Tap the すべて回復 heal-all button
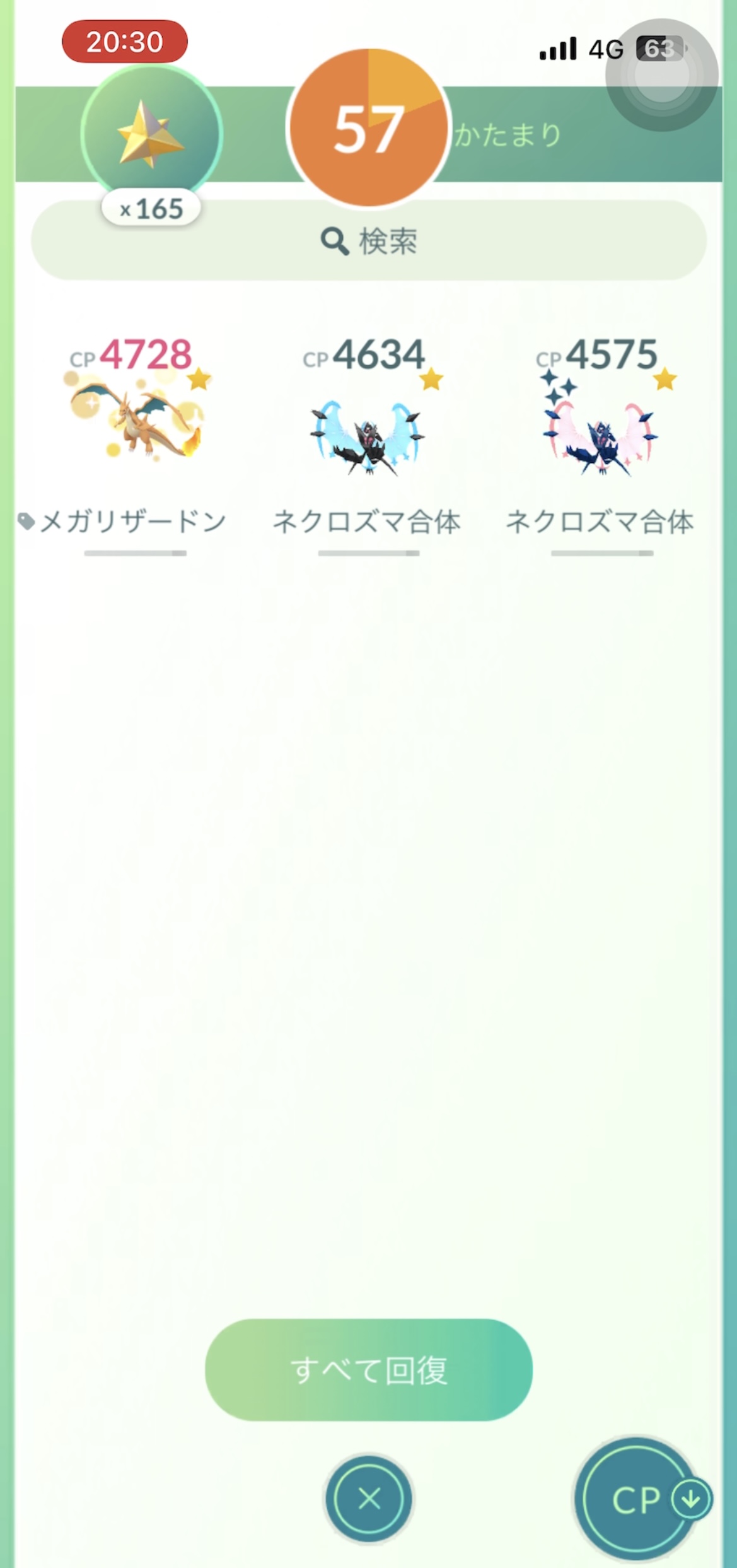737x1568 pixels. 369,1371
